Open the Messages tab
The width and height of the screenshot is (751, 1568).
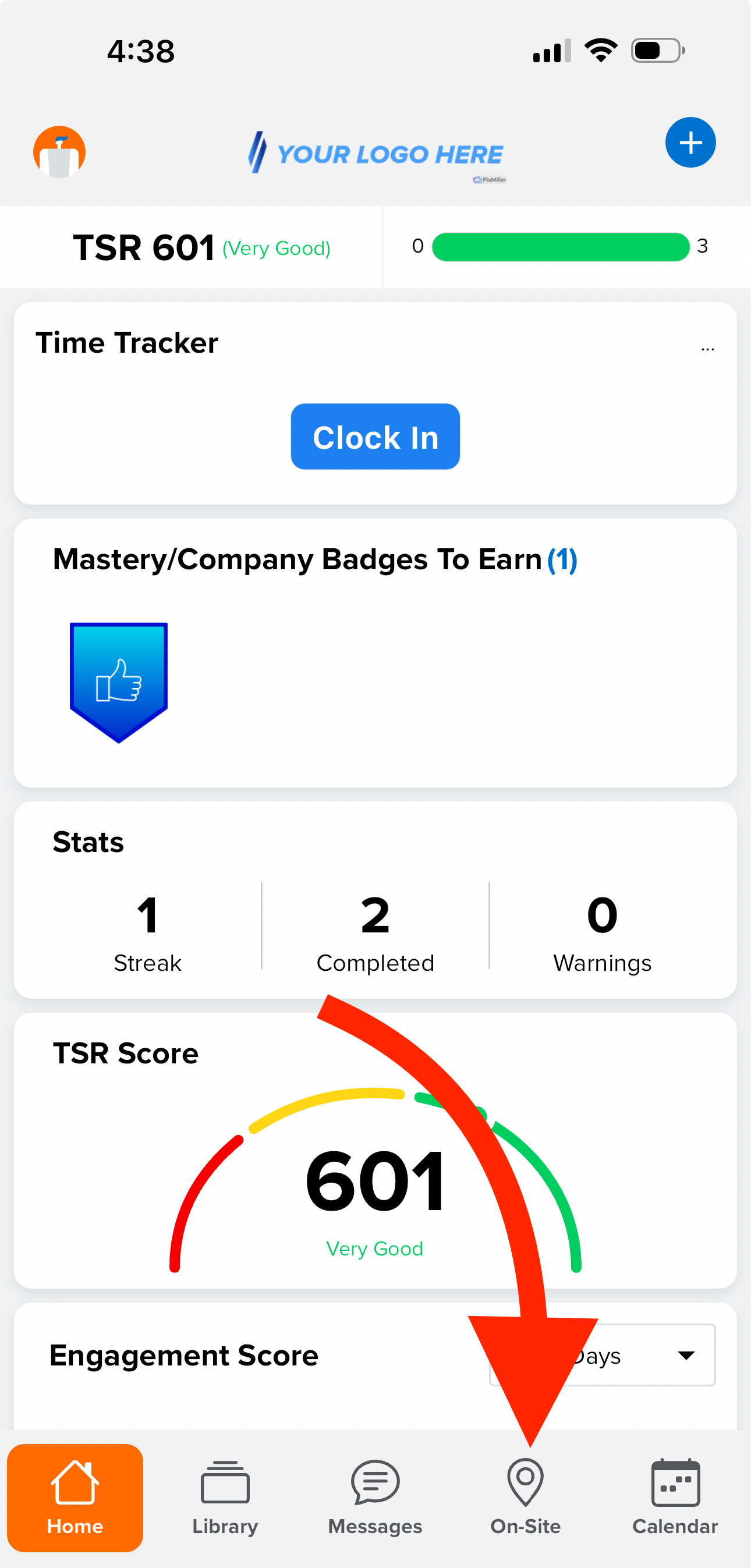click(x=375, y=1498)
